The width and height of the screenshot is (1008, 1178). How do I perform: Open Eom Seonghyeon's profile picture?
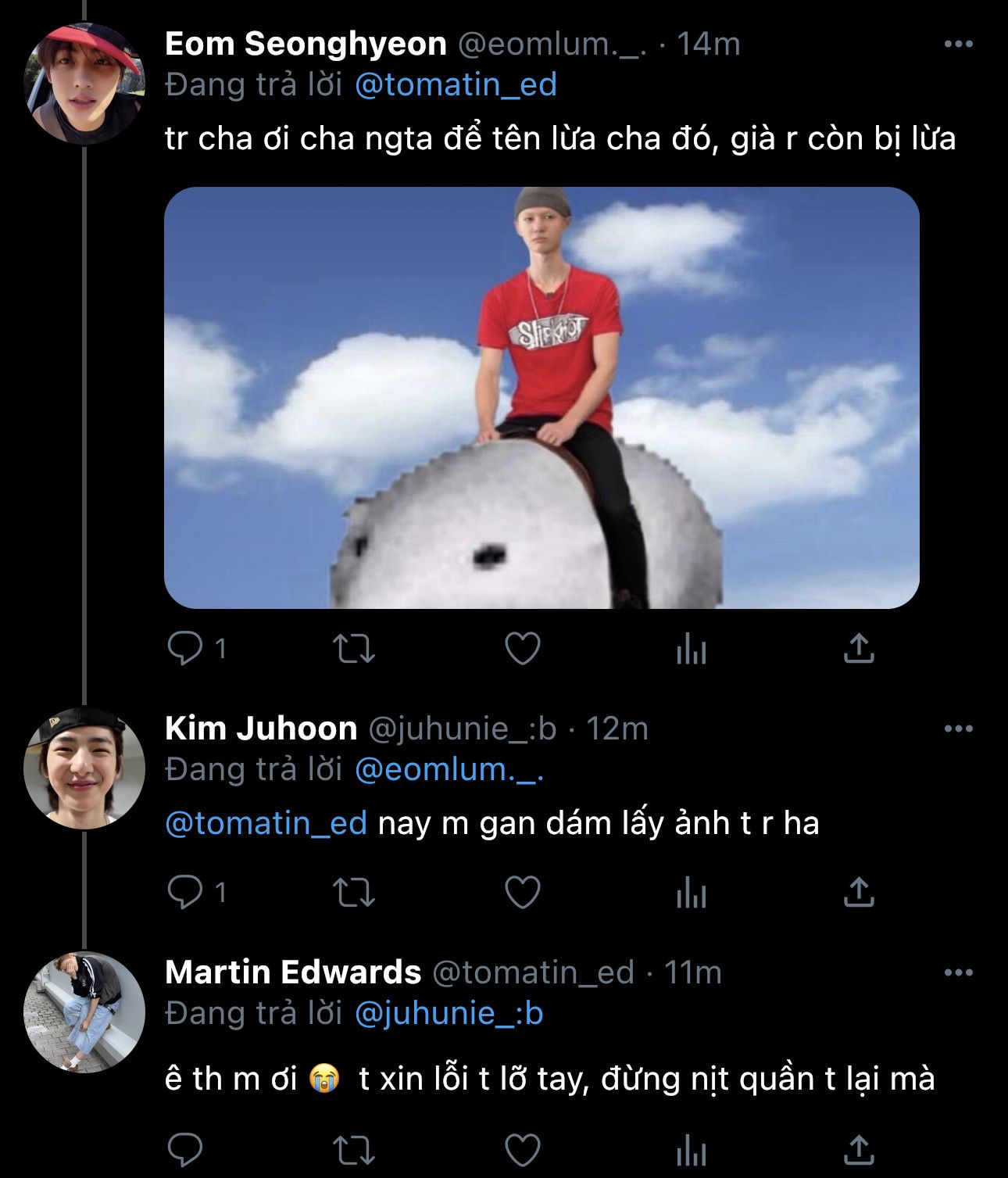coord(84,84)
